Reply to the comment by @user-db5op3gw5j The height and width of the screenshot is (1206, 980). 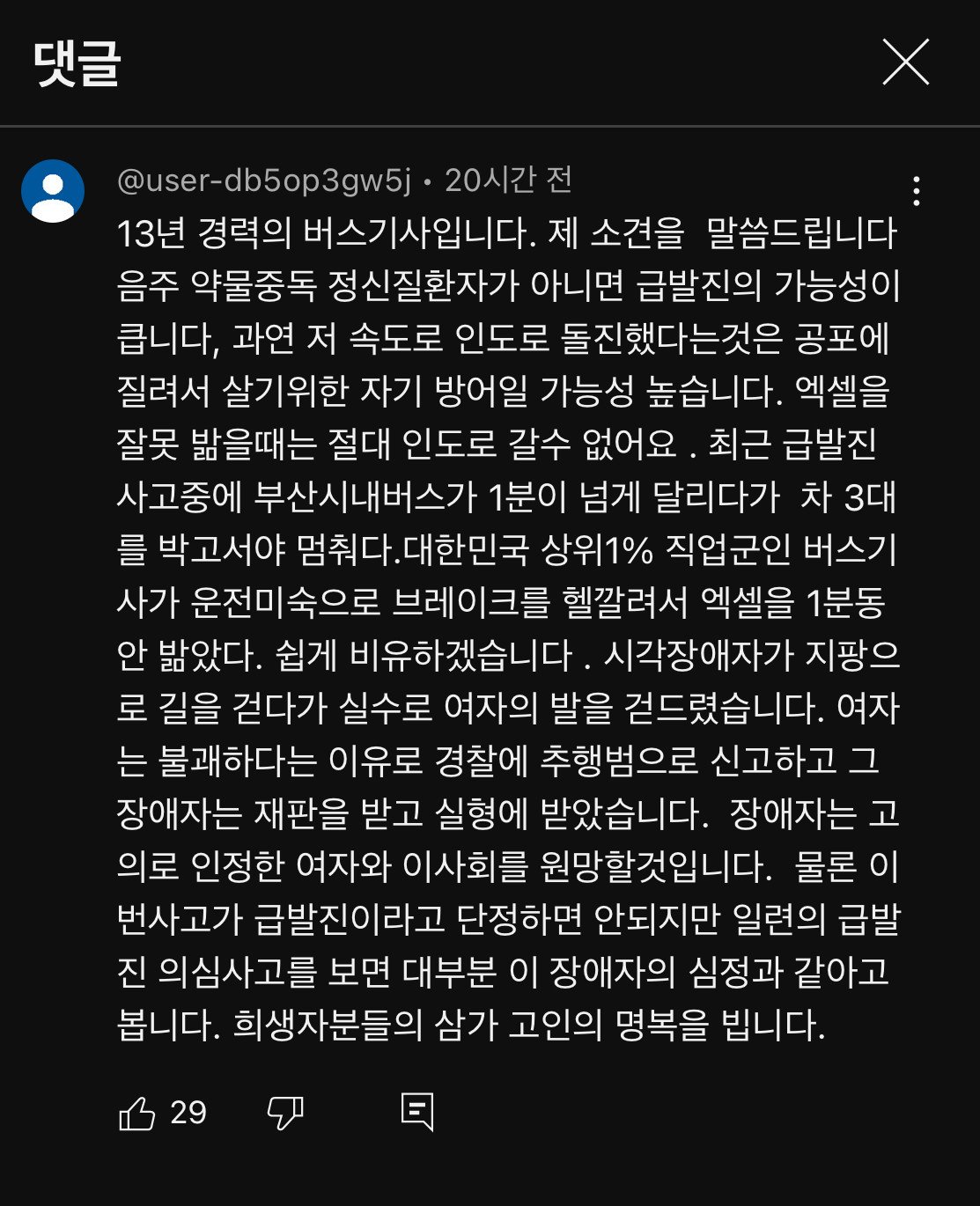pos(416,1112)
